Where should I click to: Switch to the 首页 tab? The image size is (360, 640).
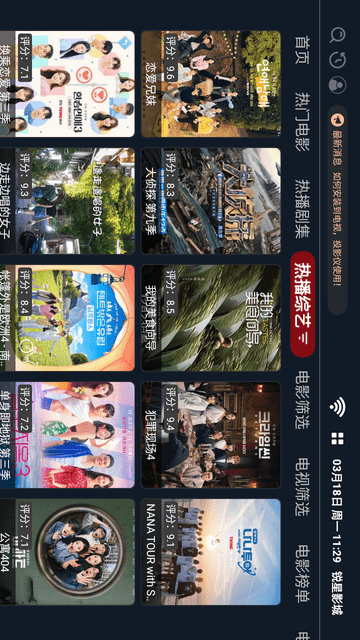tap(302, 50)
